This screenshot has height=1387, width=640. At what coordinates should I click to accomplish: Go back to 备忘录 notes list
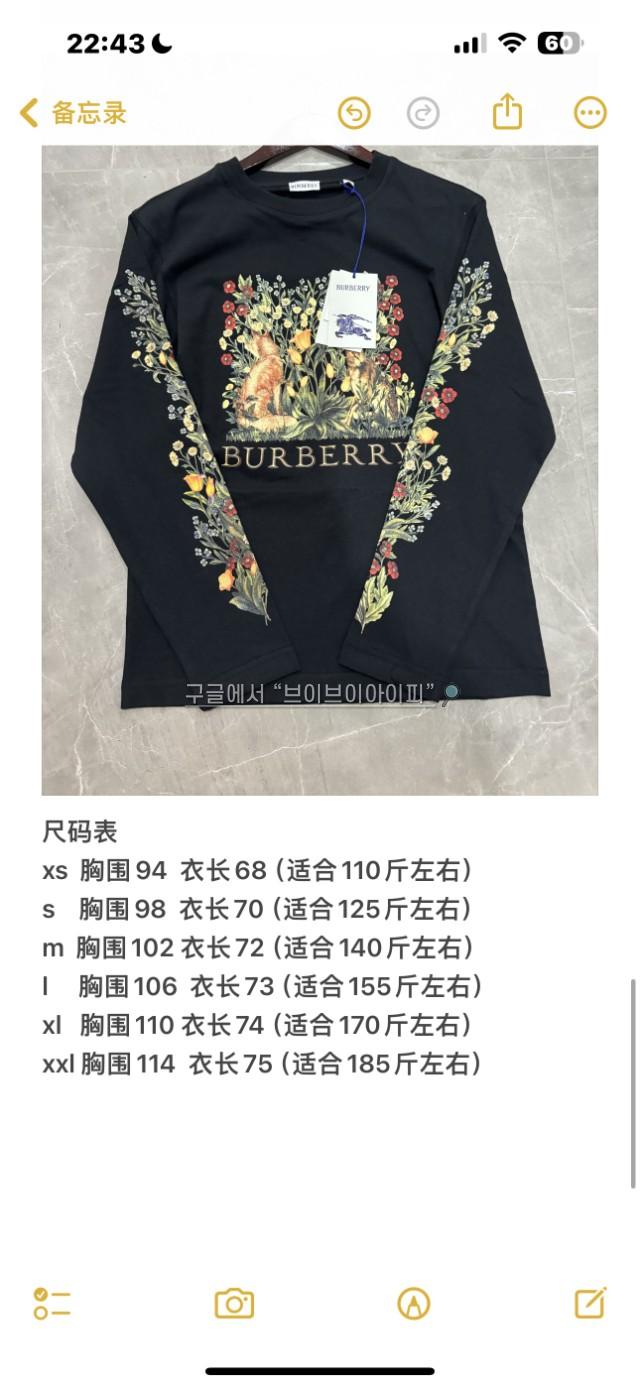(73, 112)
